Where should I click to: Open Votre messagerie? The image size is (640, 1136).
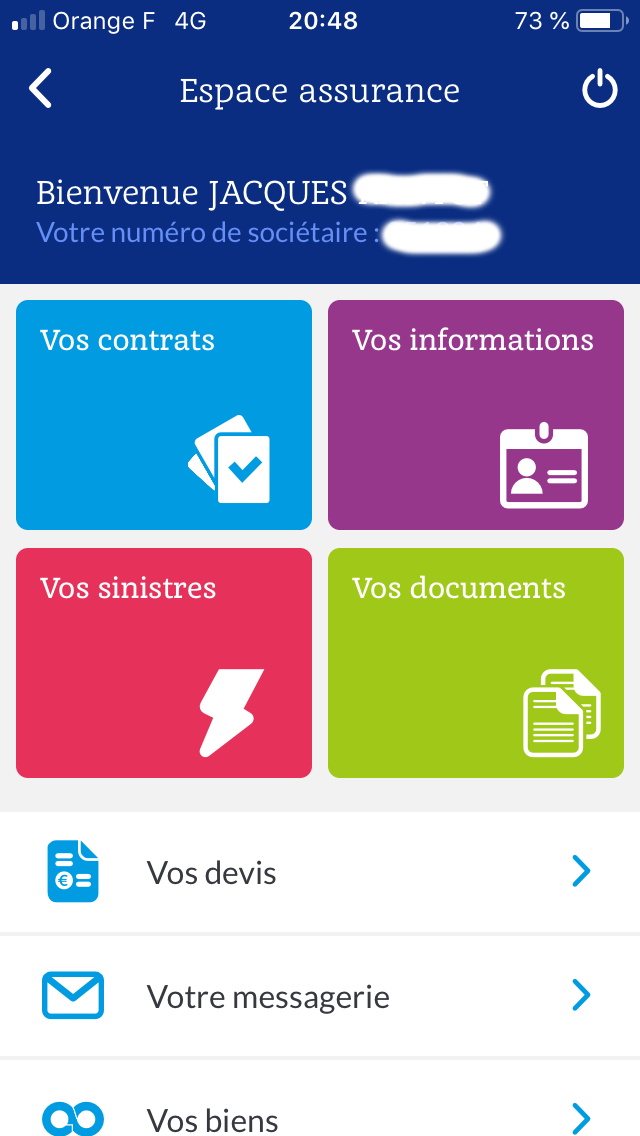tap(320, 997)
